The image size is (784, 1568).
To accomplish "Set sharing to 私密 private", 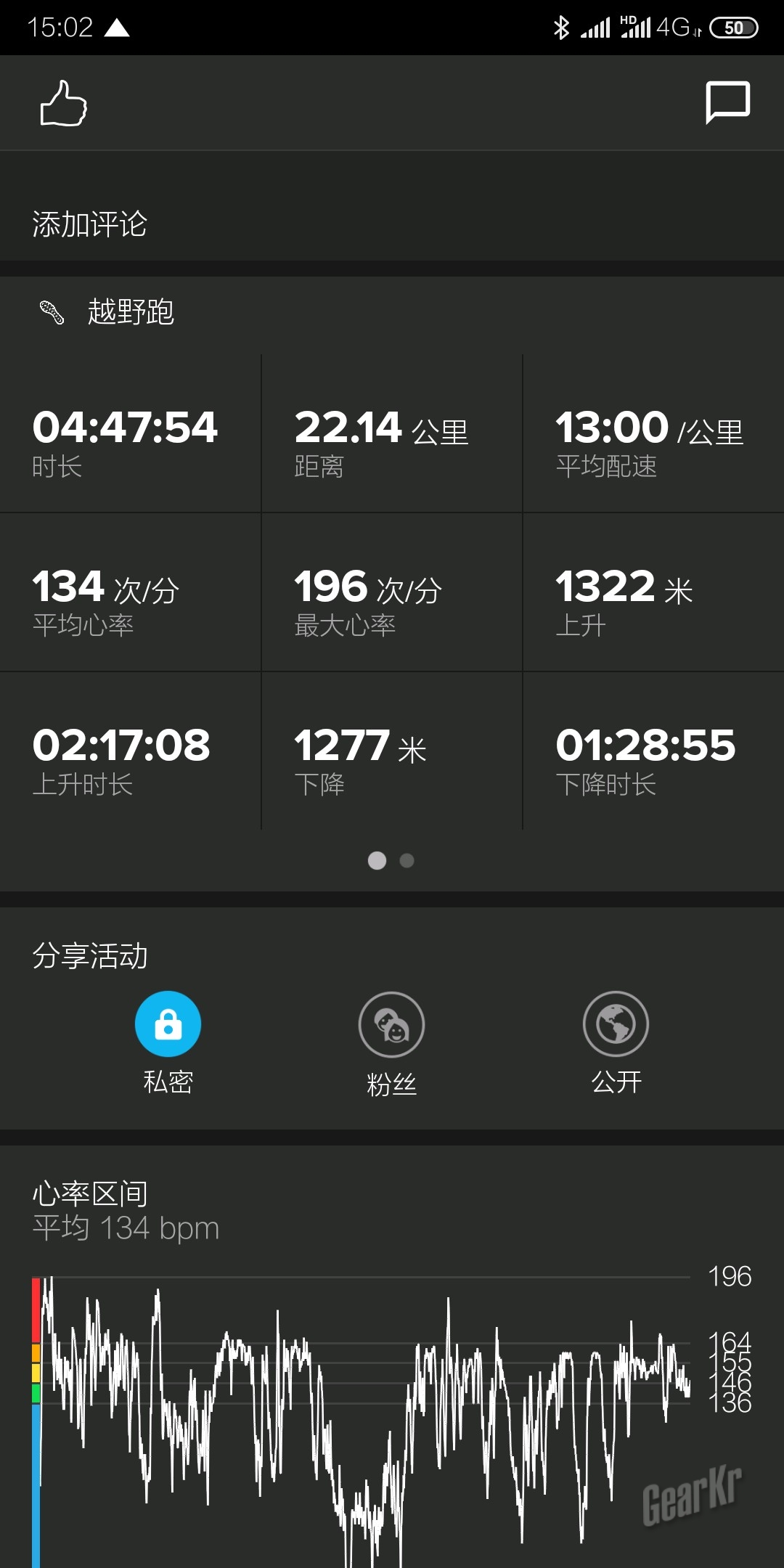I will 168,1024.
